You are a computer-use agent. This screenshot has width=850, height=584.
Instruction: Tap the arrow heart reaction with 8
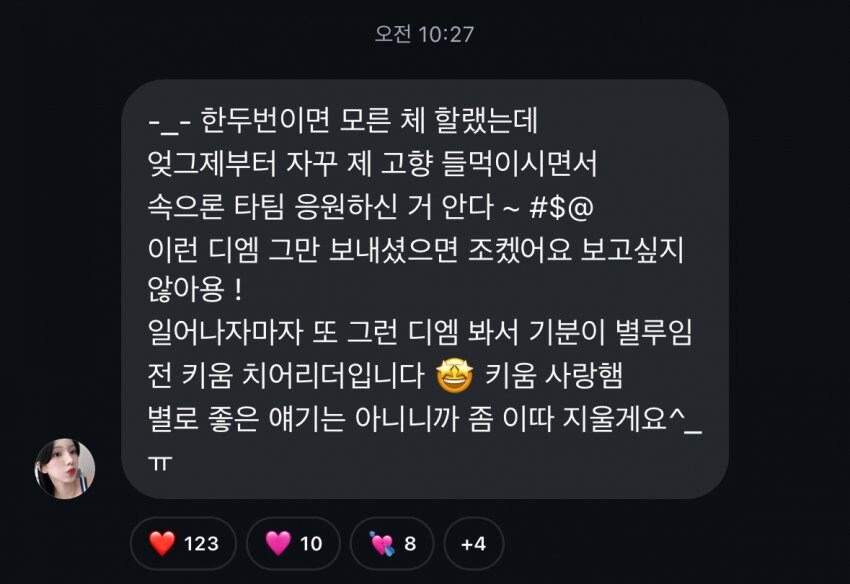[392, 544]
